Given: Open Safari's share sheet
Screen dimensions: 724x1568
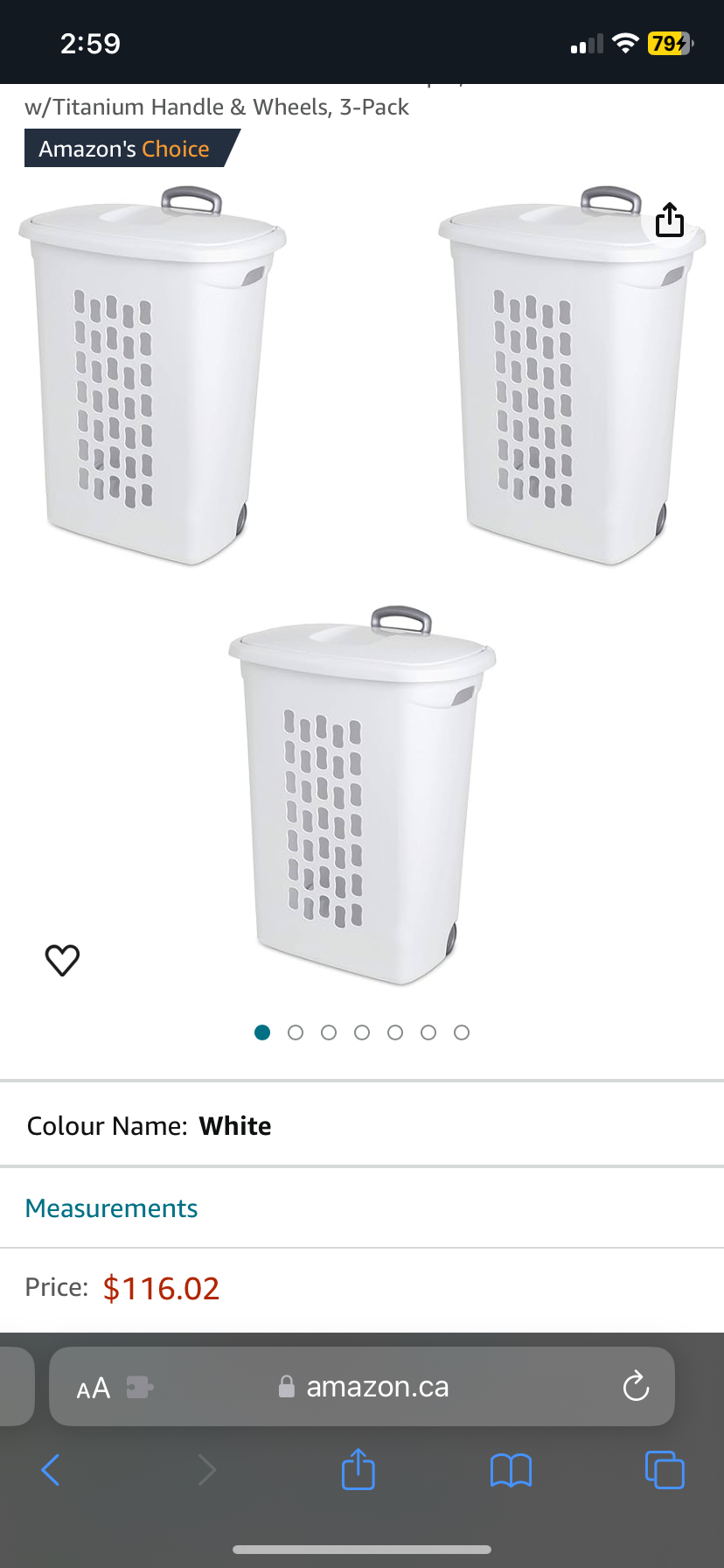Looking at the screenshot, I should coord(358,1470).
